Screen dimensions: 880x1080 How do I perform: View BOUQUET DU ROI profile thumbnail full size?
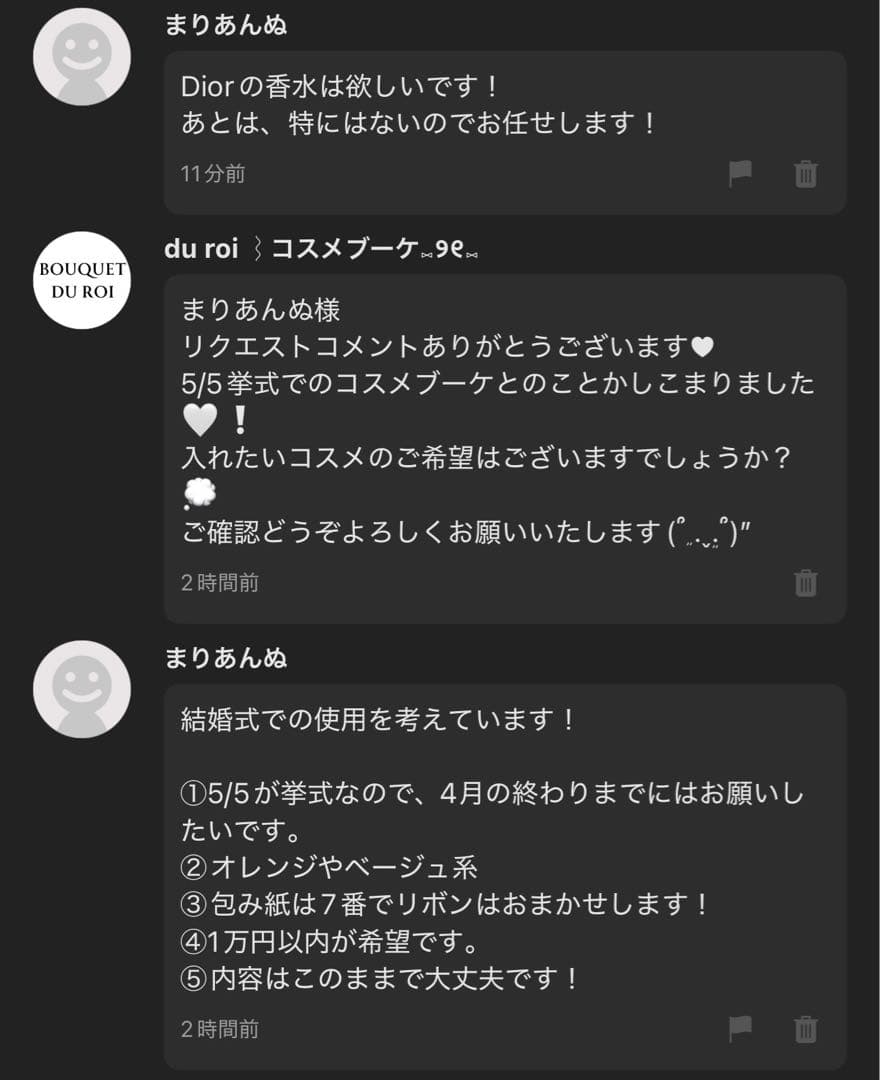click(81, 281)
